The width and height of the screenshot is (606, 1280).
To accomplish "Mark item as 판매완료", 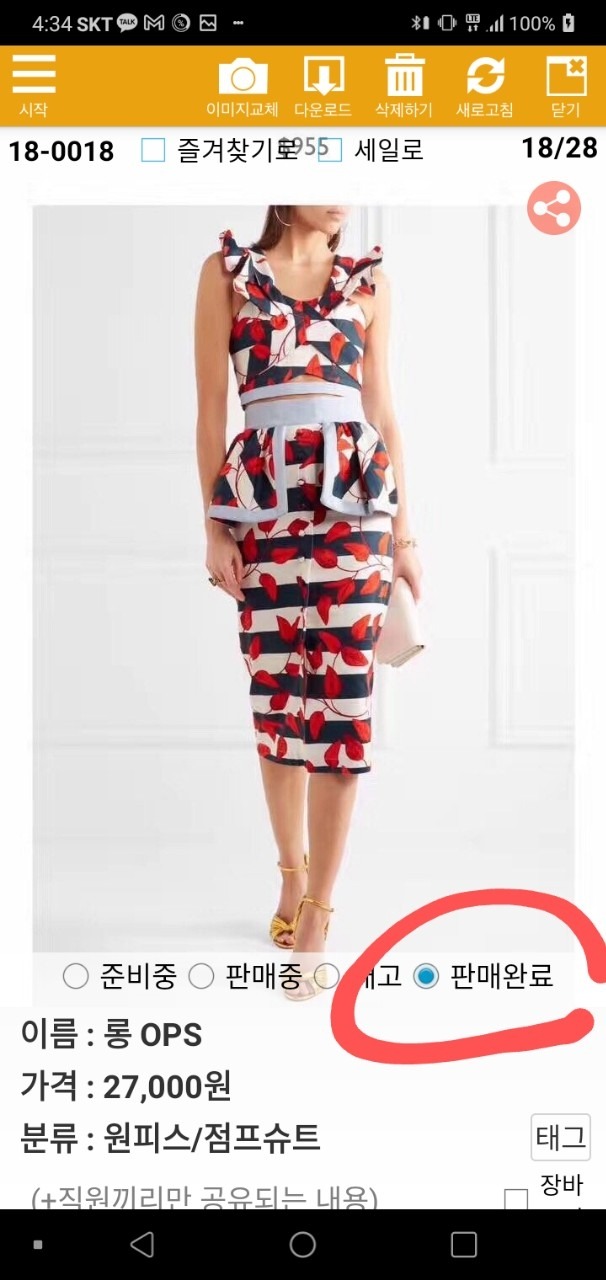I will click(x=427, y=976).
